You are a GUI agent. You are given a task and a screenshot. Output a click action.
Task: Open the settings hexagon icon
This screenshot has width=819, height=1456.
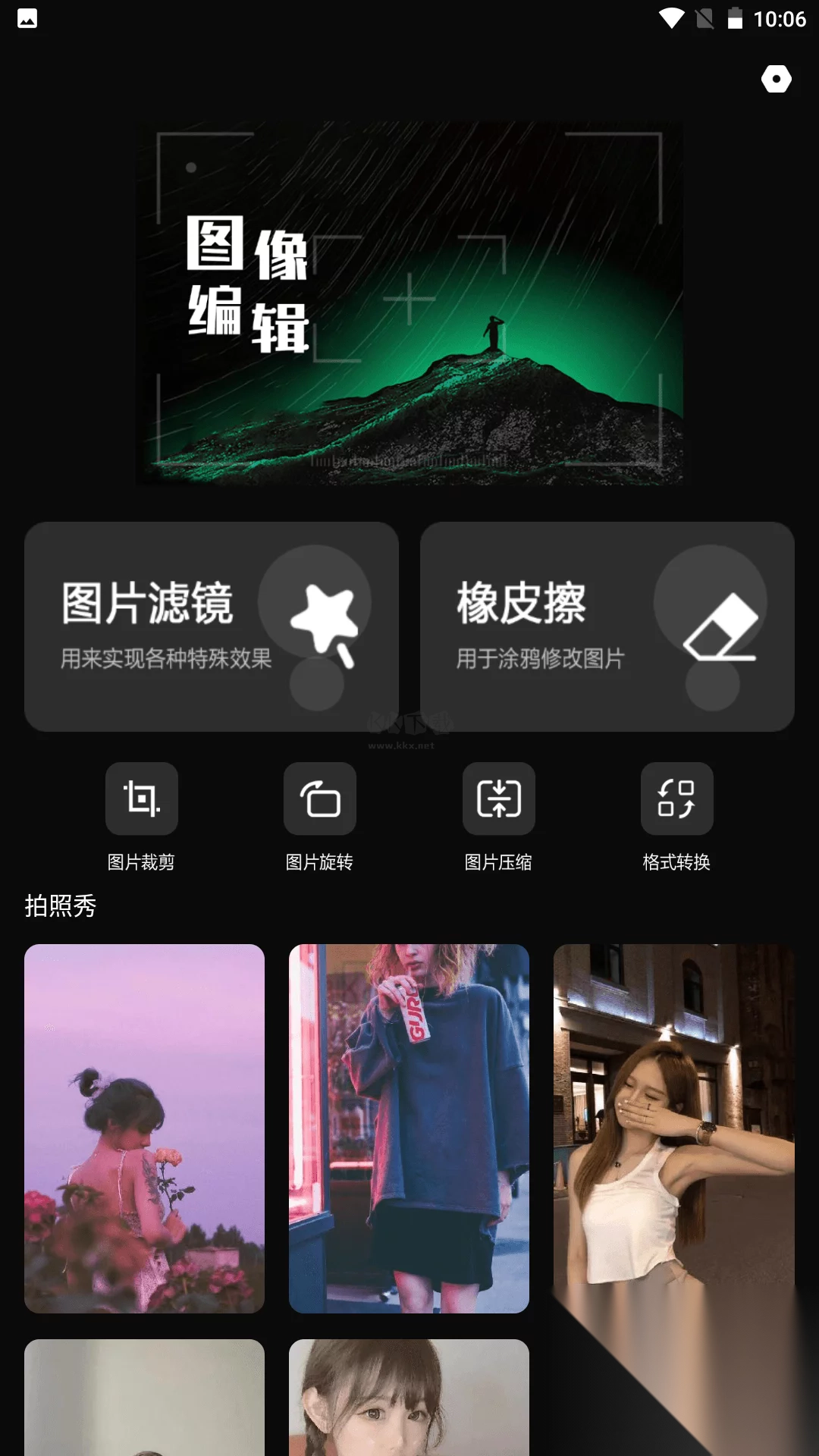pyautogui.click(x=776, y=79)
